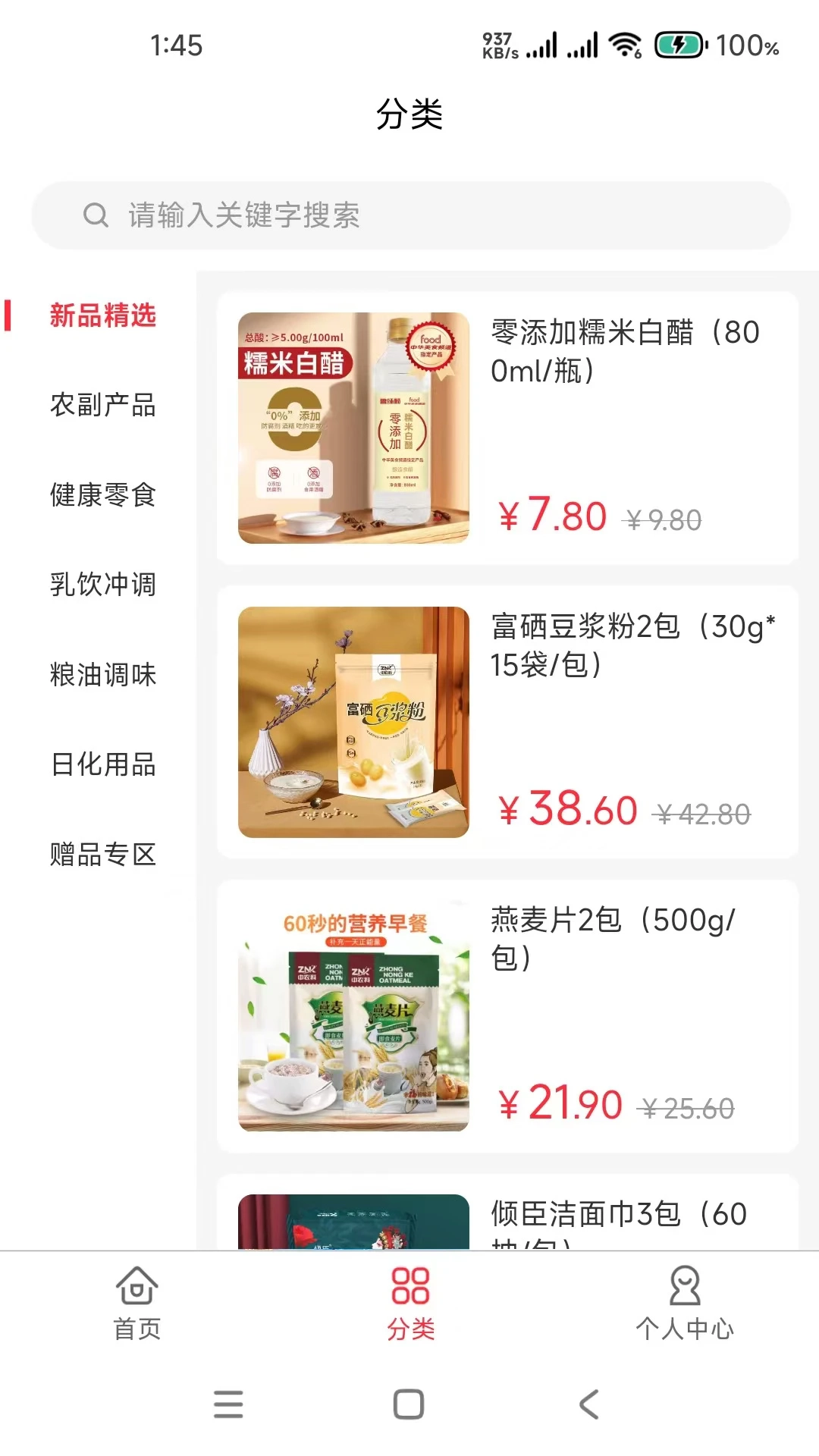Open 赠品专区 gift section
The image size is (819, 1456).
coord(102,855)
